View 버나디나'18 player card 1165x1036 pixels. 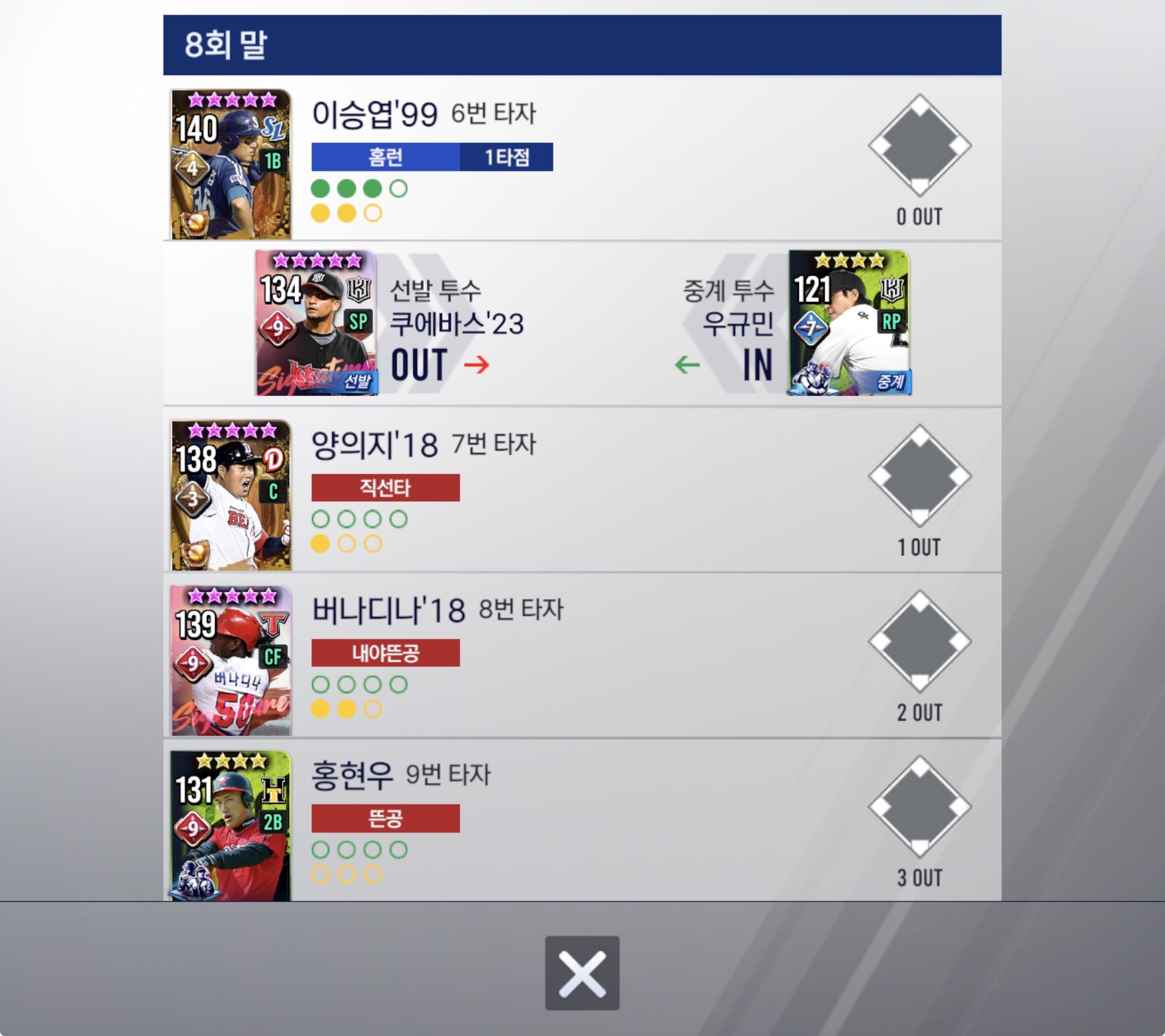pyautogui.click(x=231, y=660)
